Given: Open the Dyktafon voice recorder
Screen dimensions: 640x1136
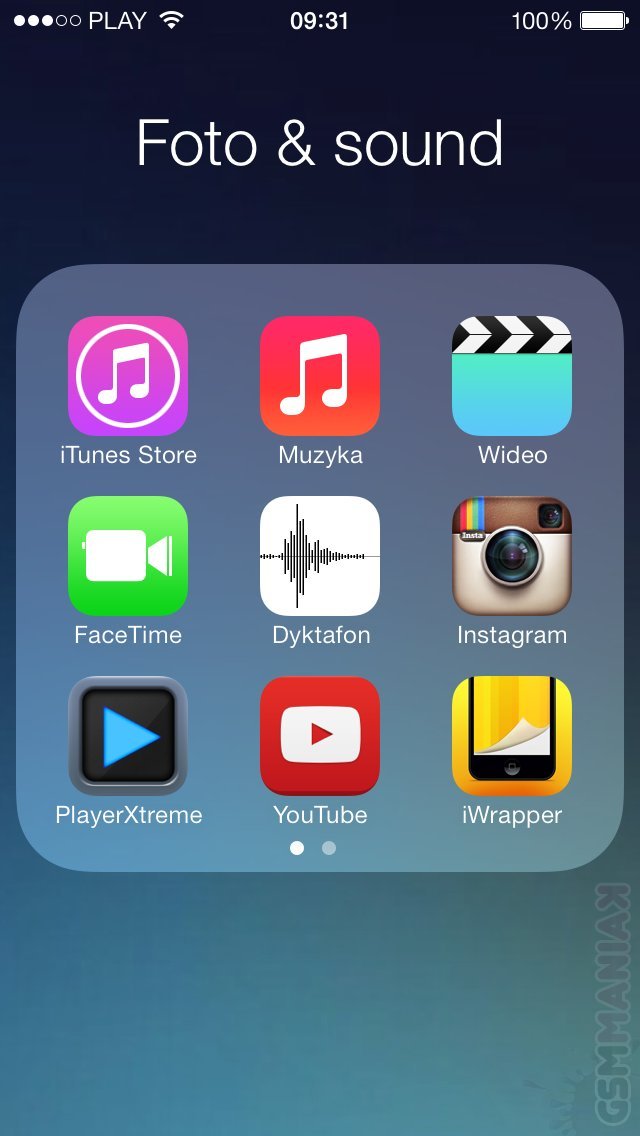Looking at the screenshot, I should pos(320,556).
